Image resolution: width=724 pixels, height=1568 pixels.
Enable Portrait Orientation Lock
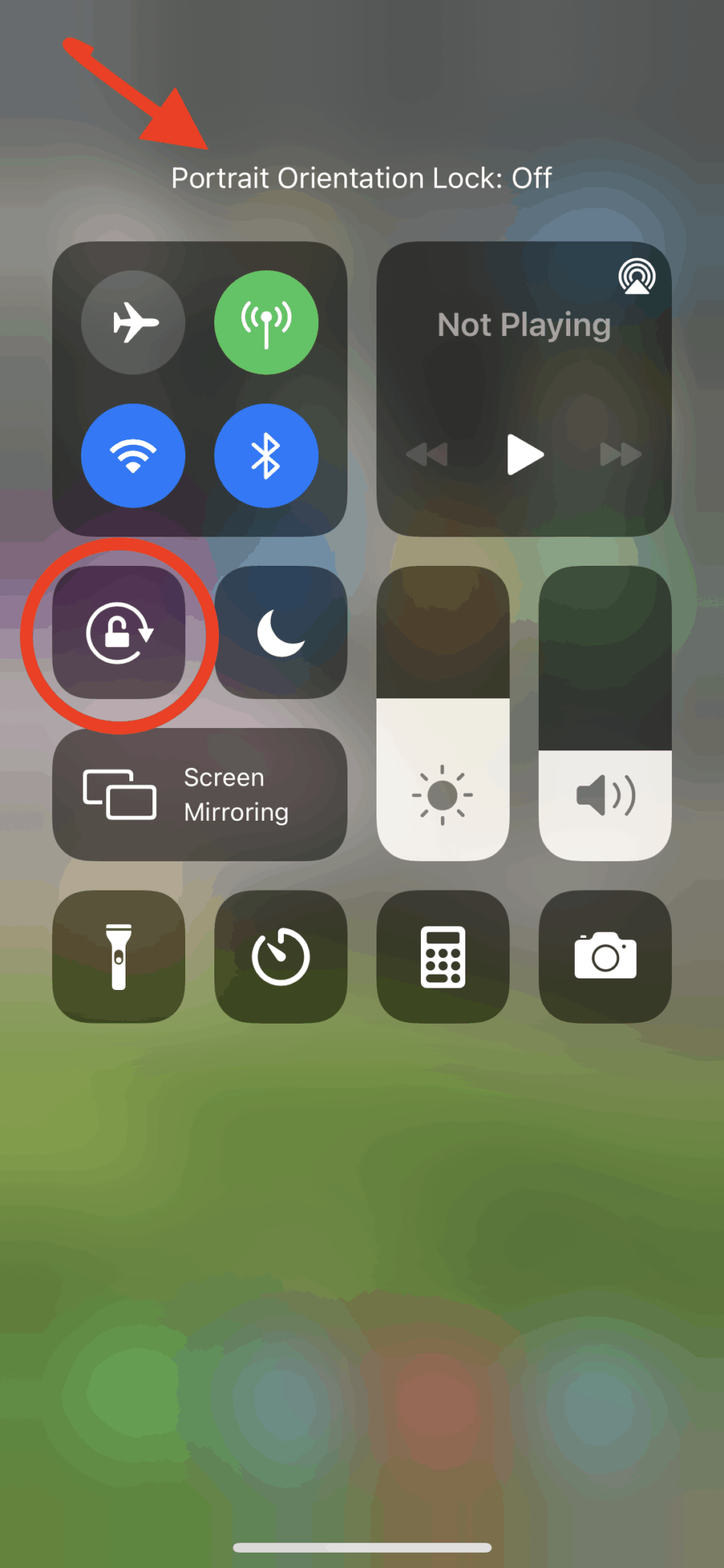coord(119,632)
